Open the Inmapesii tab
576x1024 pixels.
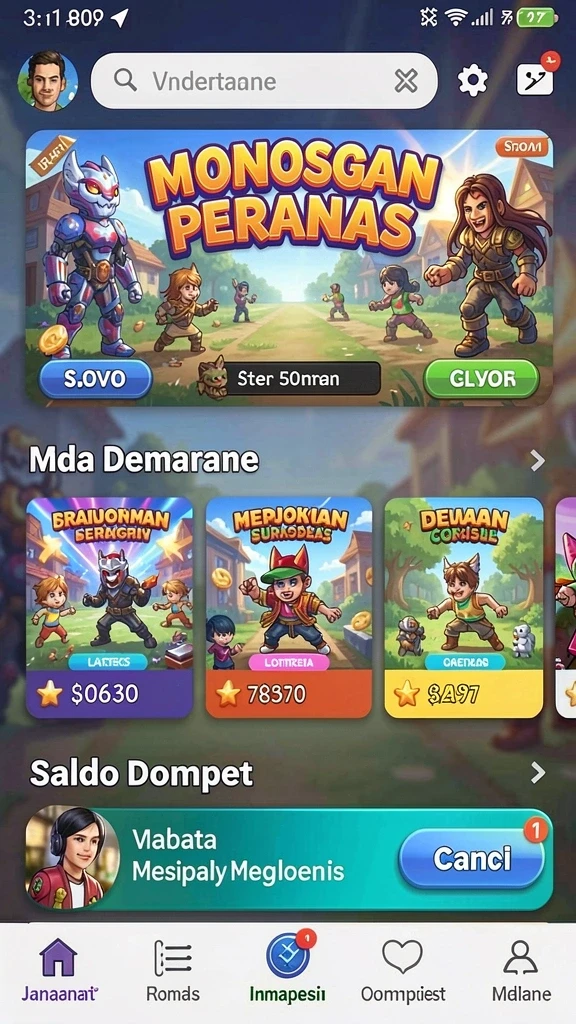(288, 970)
